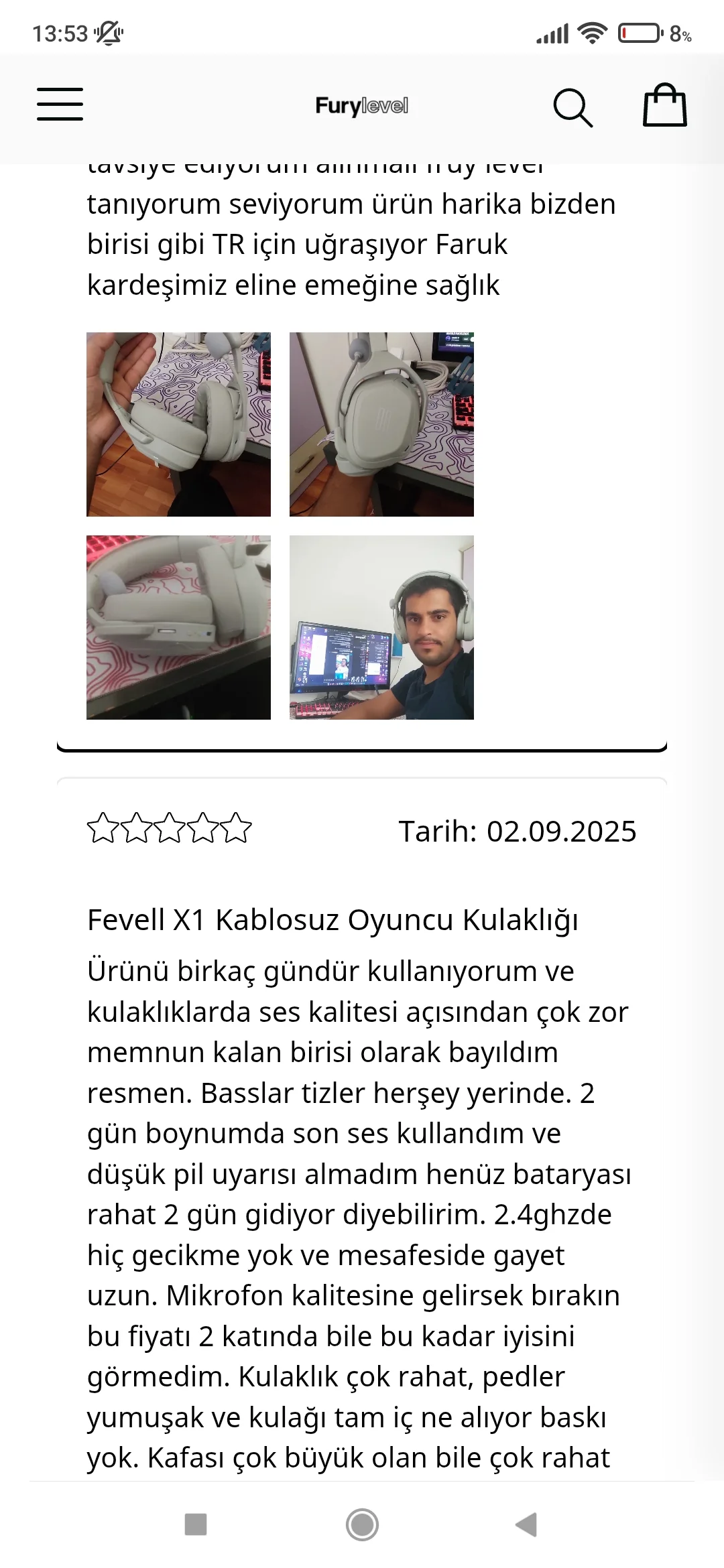Viewport: 724px width, 1568px height.
Task: Open the search icon
Action: [572, 107]
